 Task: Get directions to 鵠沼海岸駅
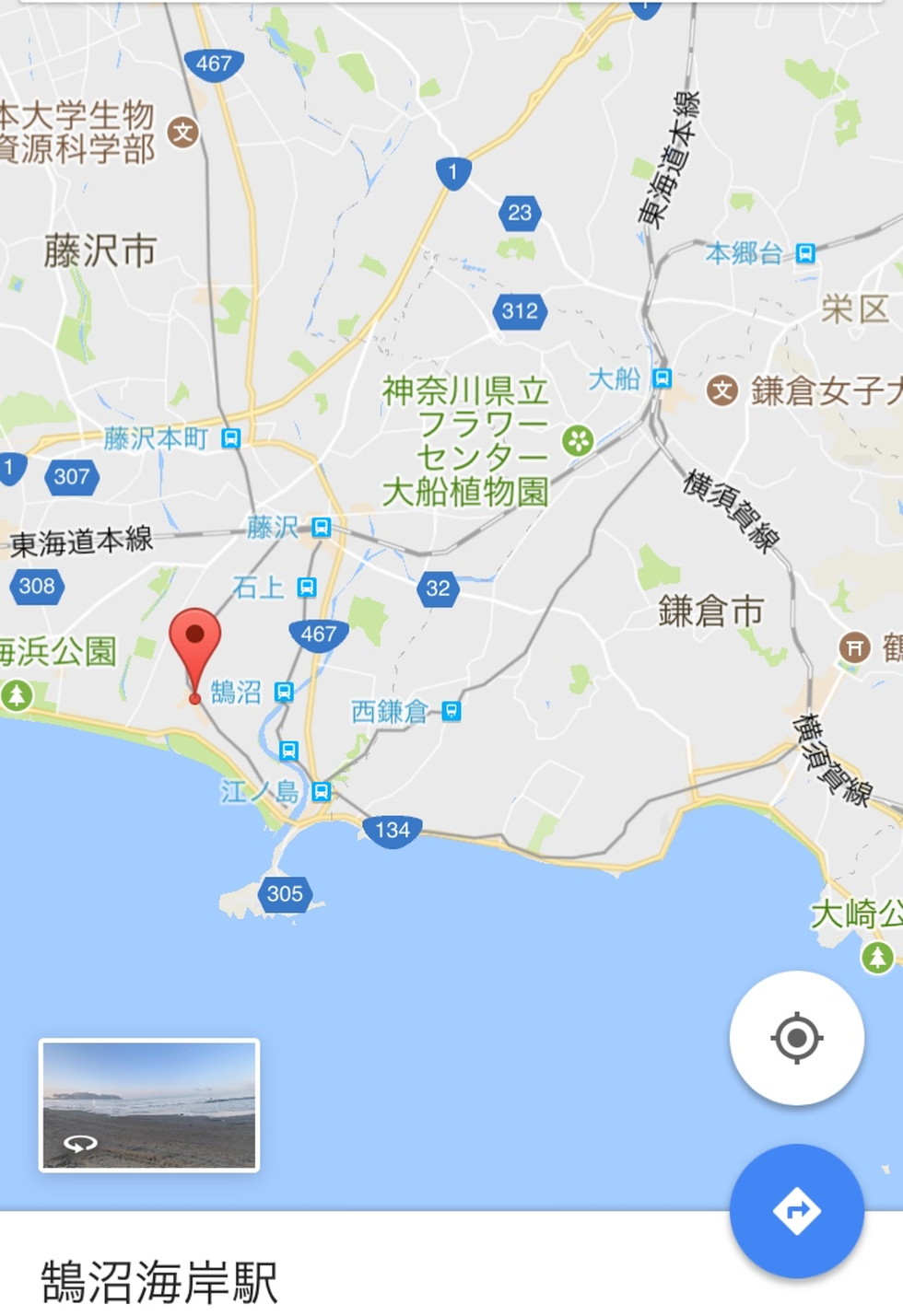[x=796, y=1210]
